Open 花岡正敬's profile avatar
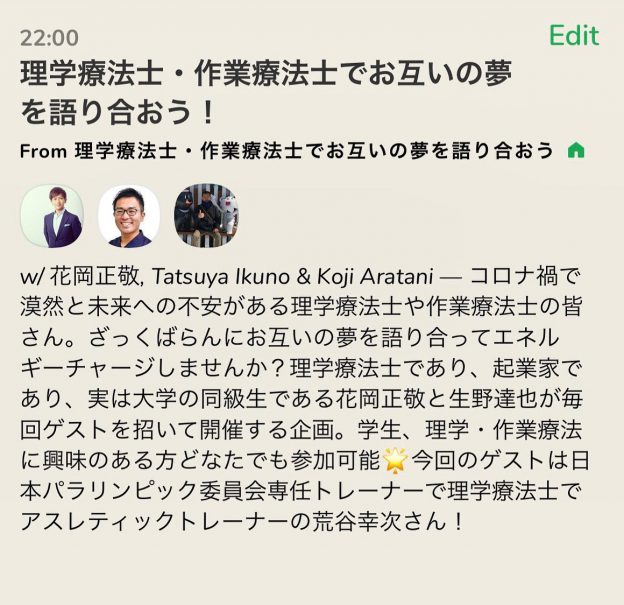The width and height of the screenshot is (624, 605). [51, 215]
